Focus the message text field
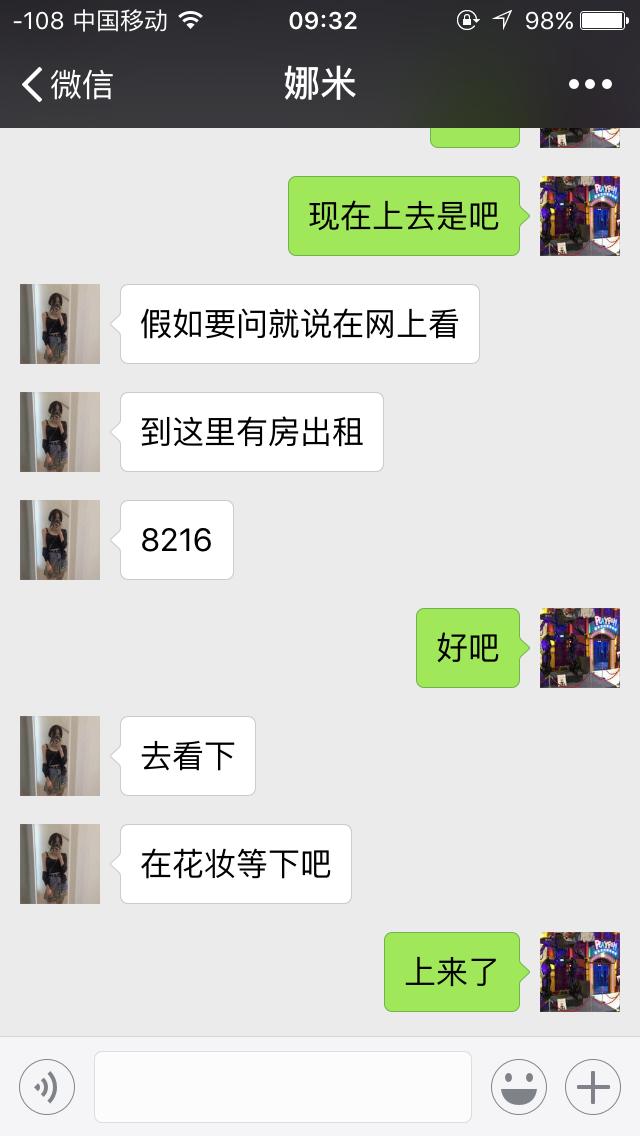This screenshot has height=1136, width=640. coord(283,1086)
